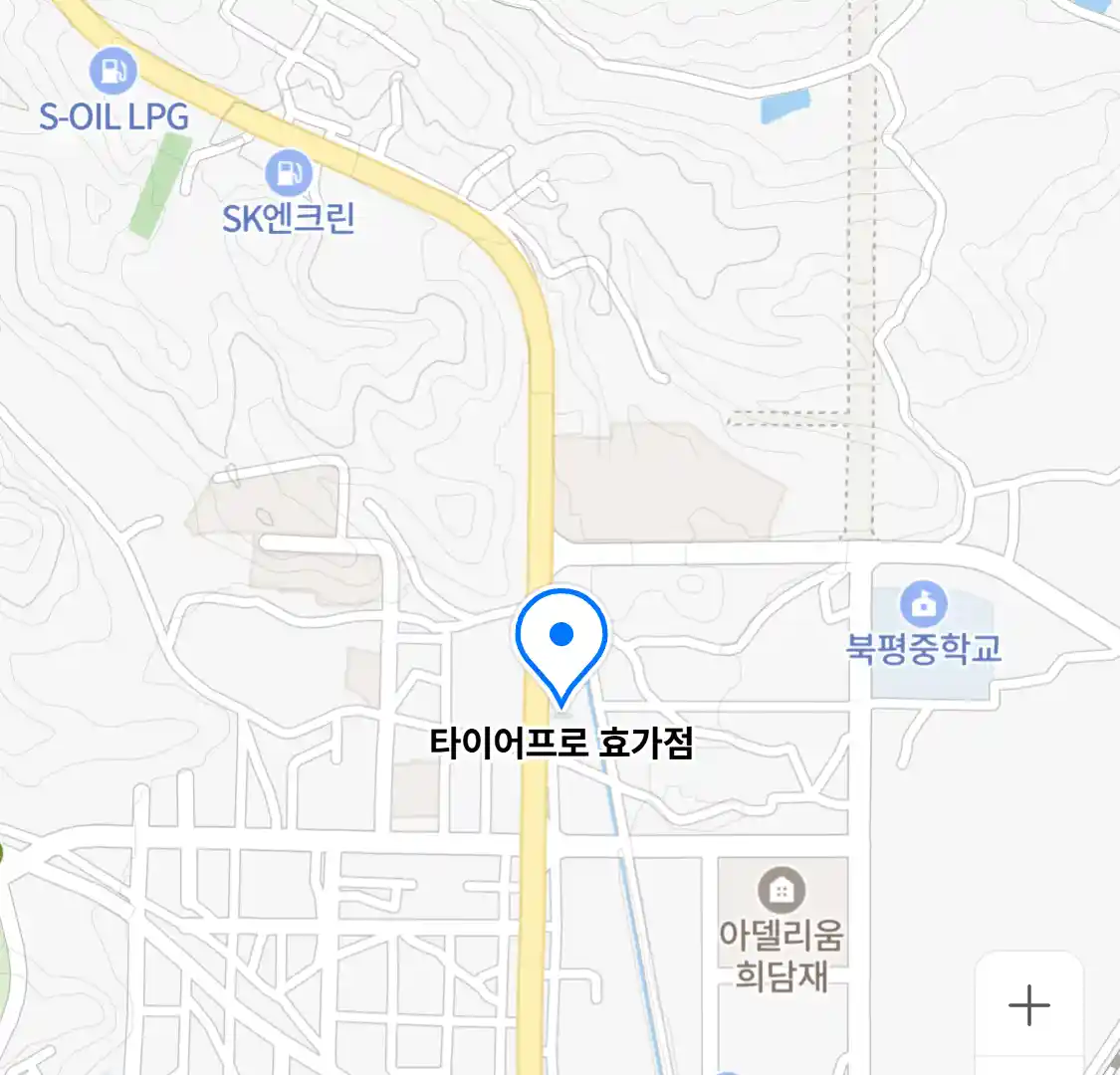Select the SK엔크린 gas station marker

[289, 175]
